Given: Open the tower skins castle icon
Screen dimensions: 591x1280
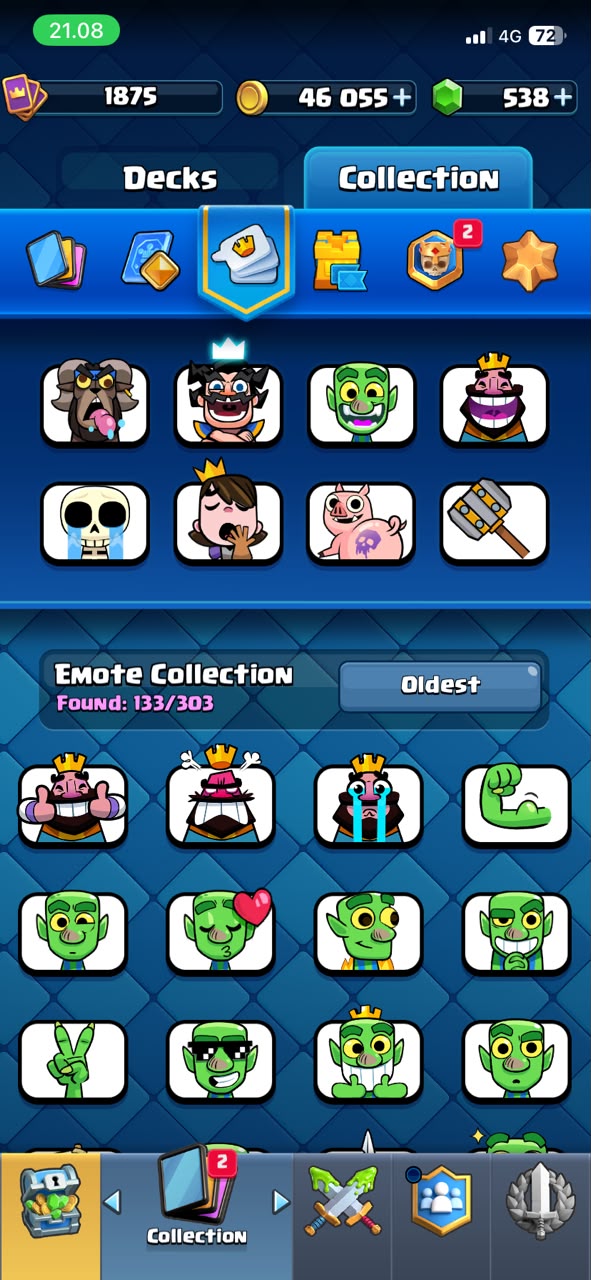Looking at the screenshot, I should 337,260.
